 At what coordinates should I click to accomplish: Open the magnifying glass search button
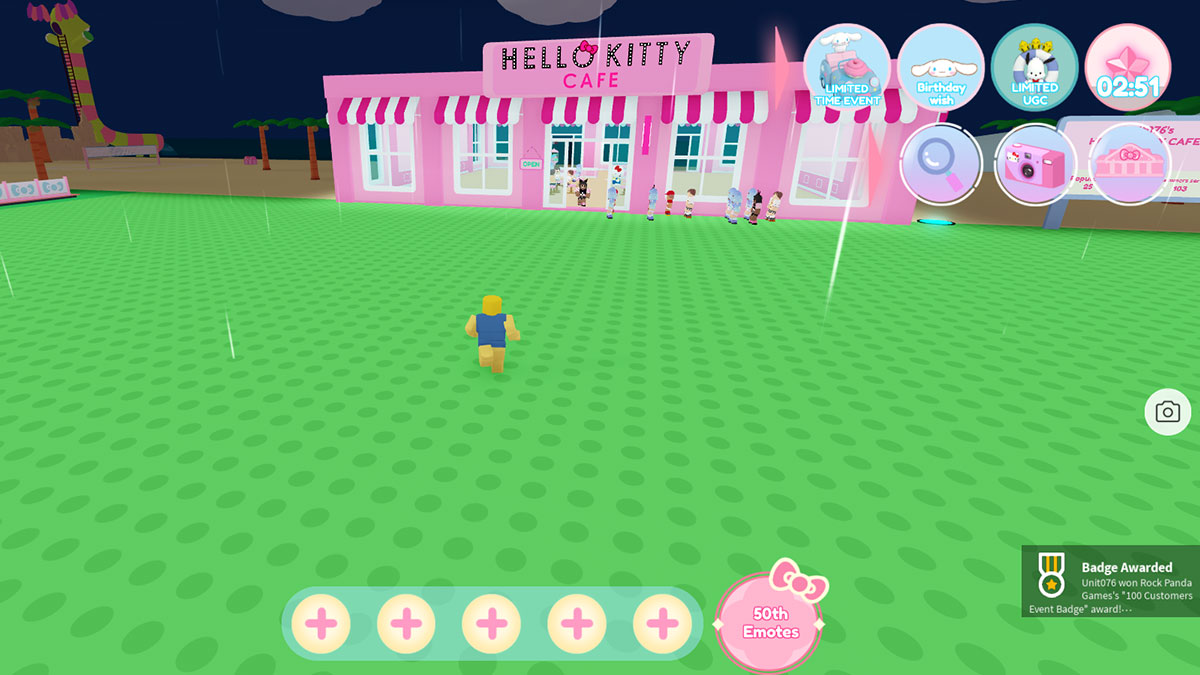point(941,164)
